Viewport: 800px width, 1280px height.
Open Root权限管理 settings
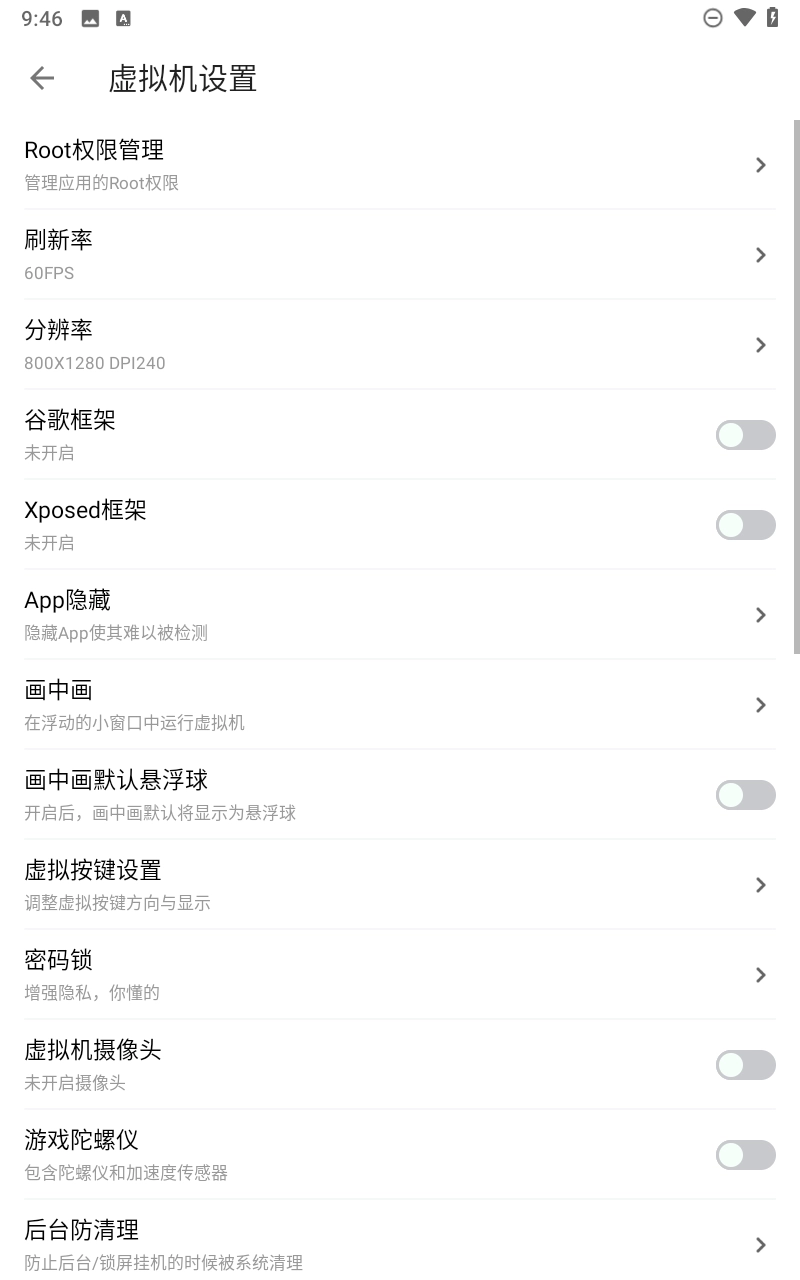(x=400, y=165)
